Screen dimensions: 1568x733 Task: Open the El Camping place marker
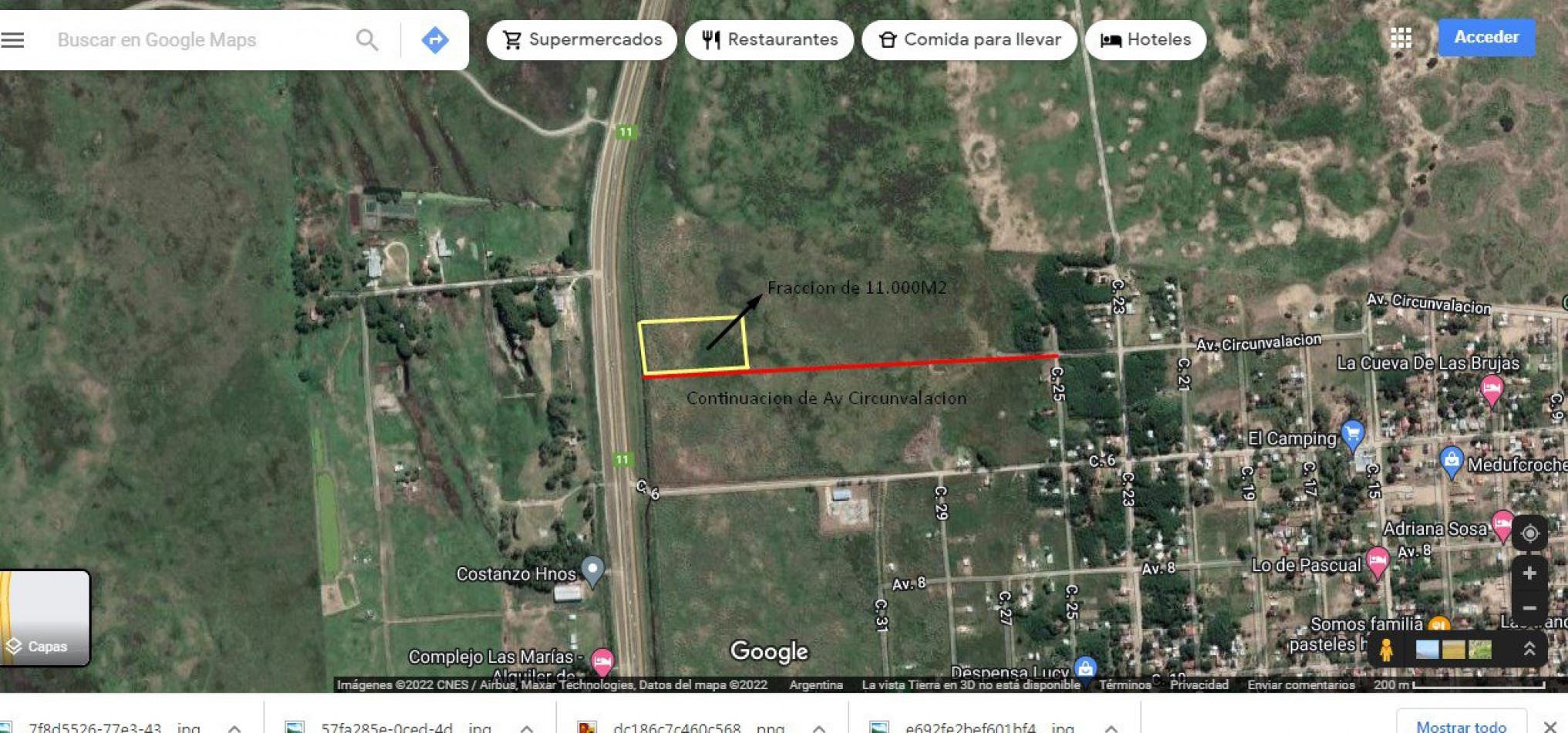coord(1353,434)
